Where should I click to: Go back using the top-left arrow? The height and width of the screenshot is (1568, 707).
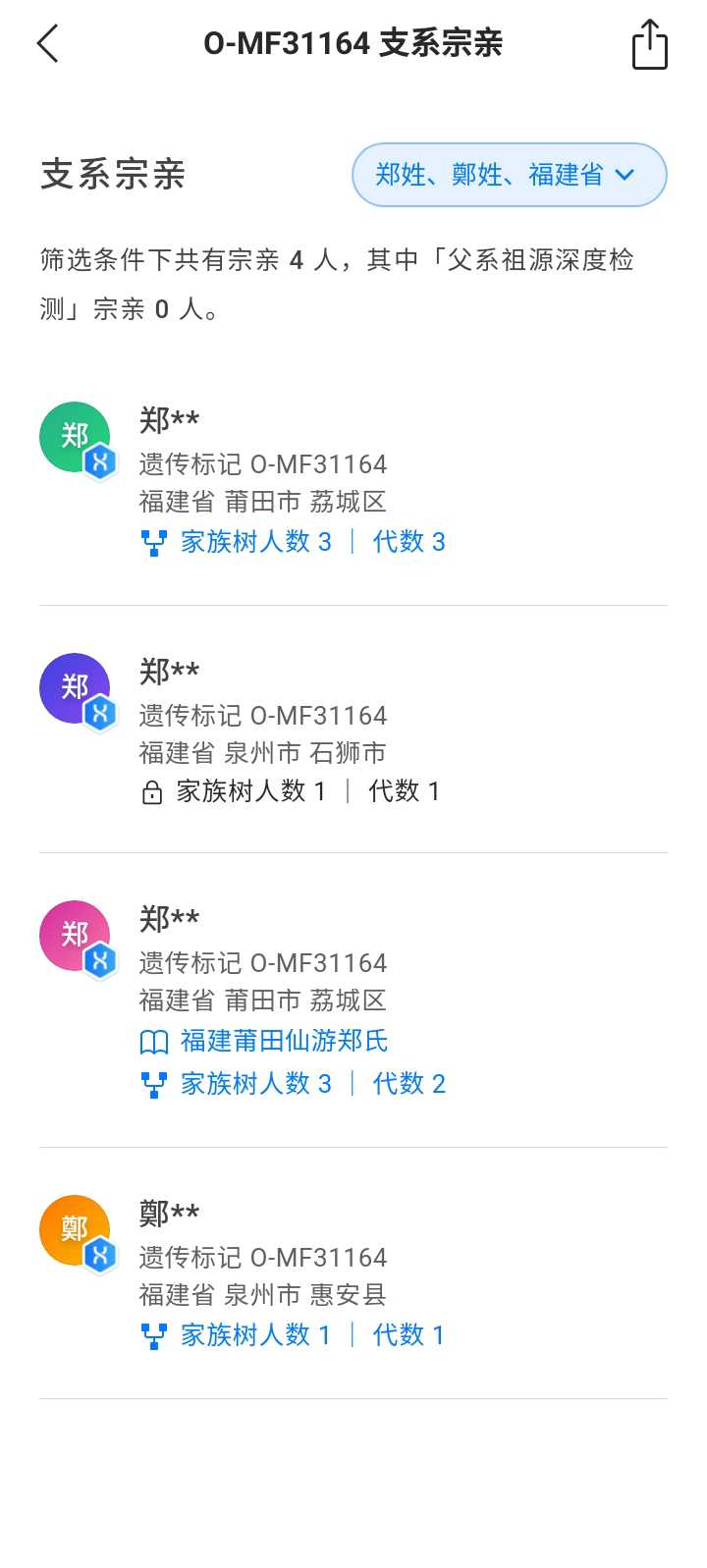[48, 44]
